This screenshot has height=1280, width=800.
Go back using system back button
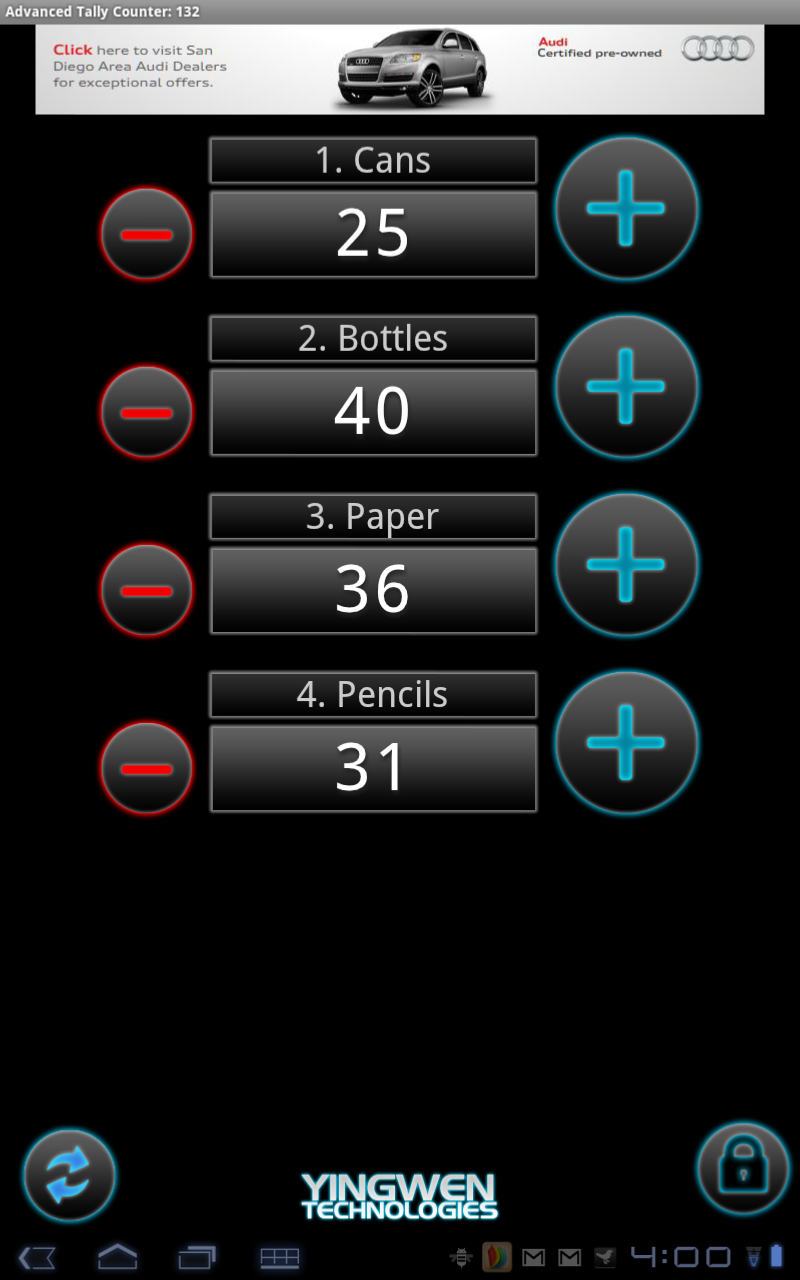(37, 1257)
